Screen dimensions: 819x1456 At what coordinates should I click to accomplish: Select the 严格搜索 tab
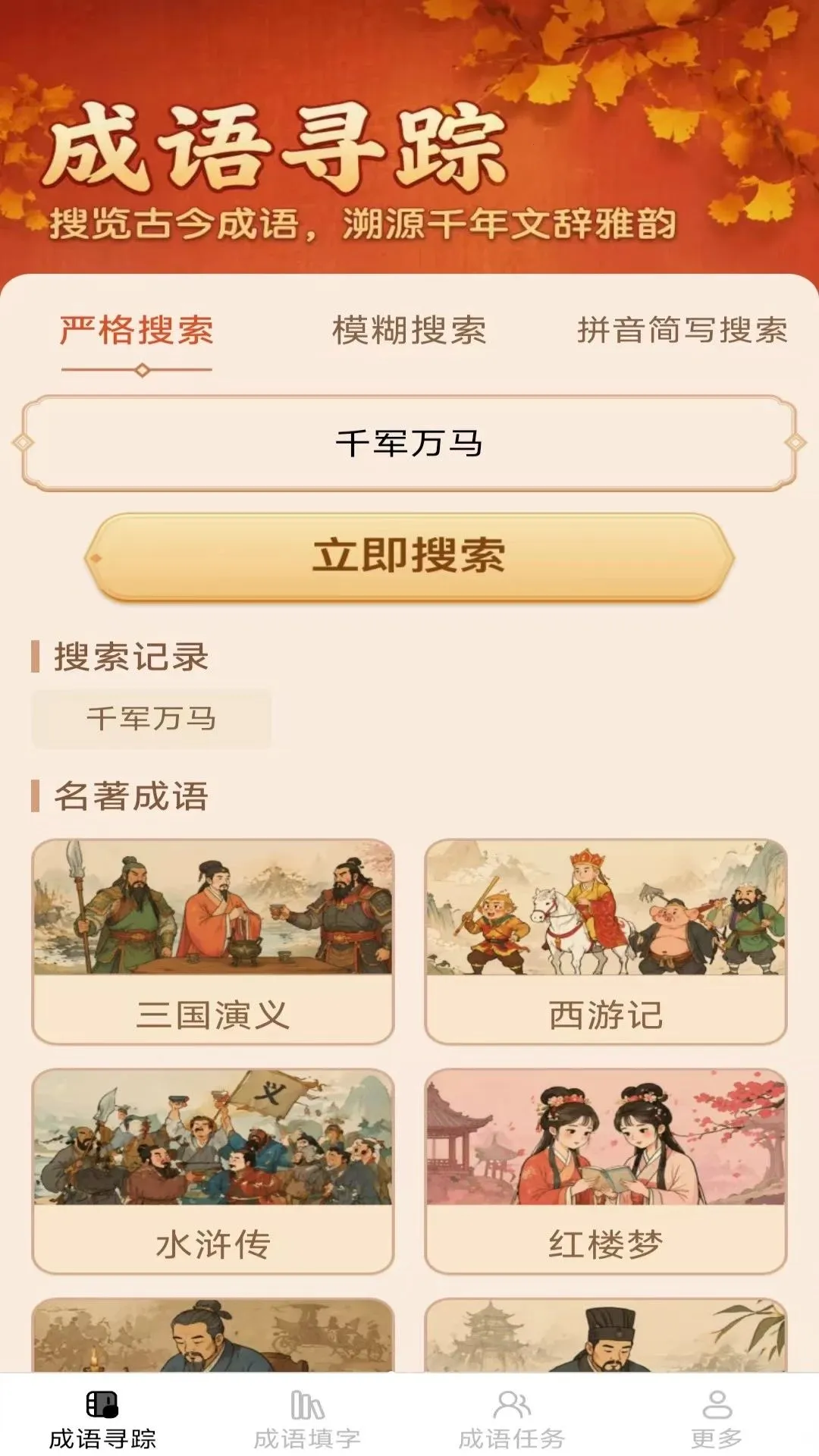tap(136, 331)
